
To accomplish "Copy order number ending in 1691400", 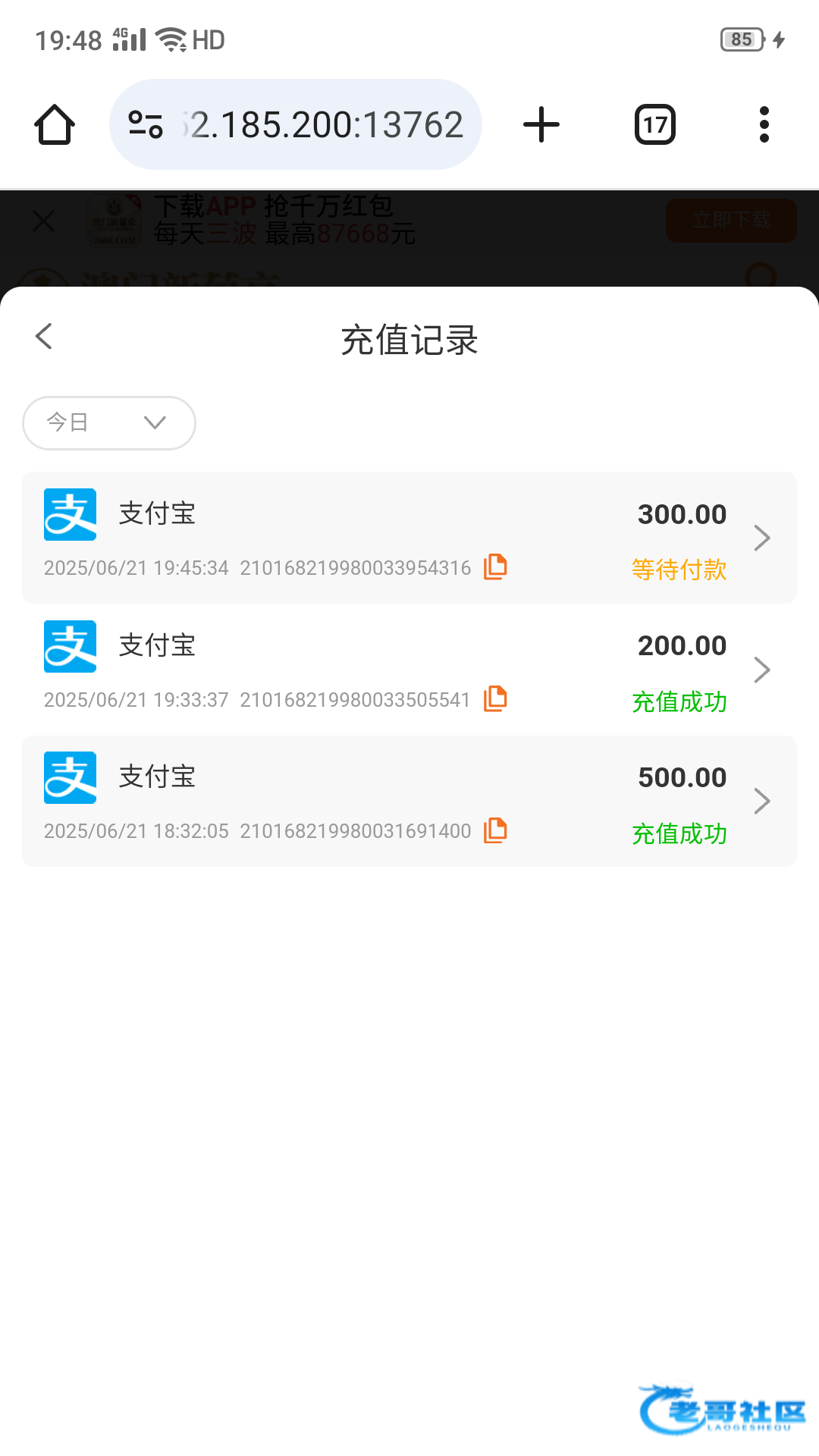I will click(x=495, y=830).
